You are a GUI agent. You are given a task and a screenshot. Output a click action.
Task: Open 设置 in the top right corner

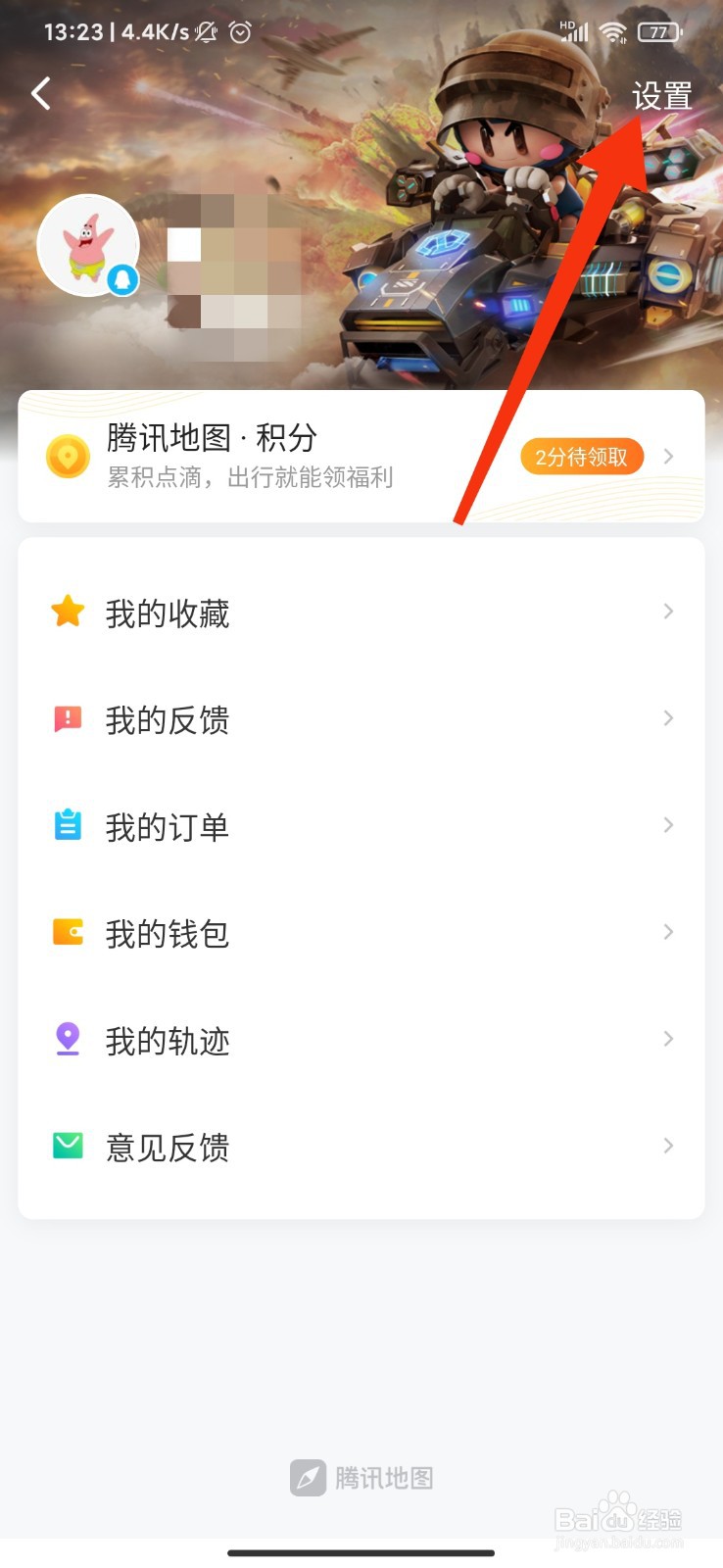(661, 96)
